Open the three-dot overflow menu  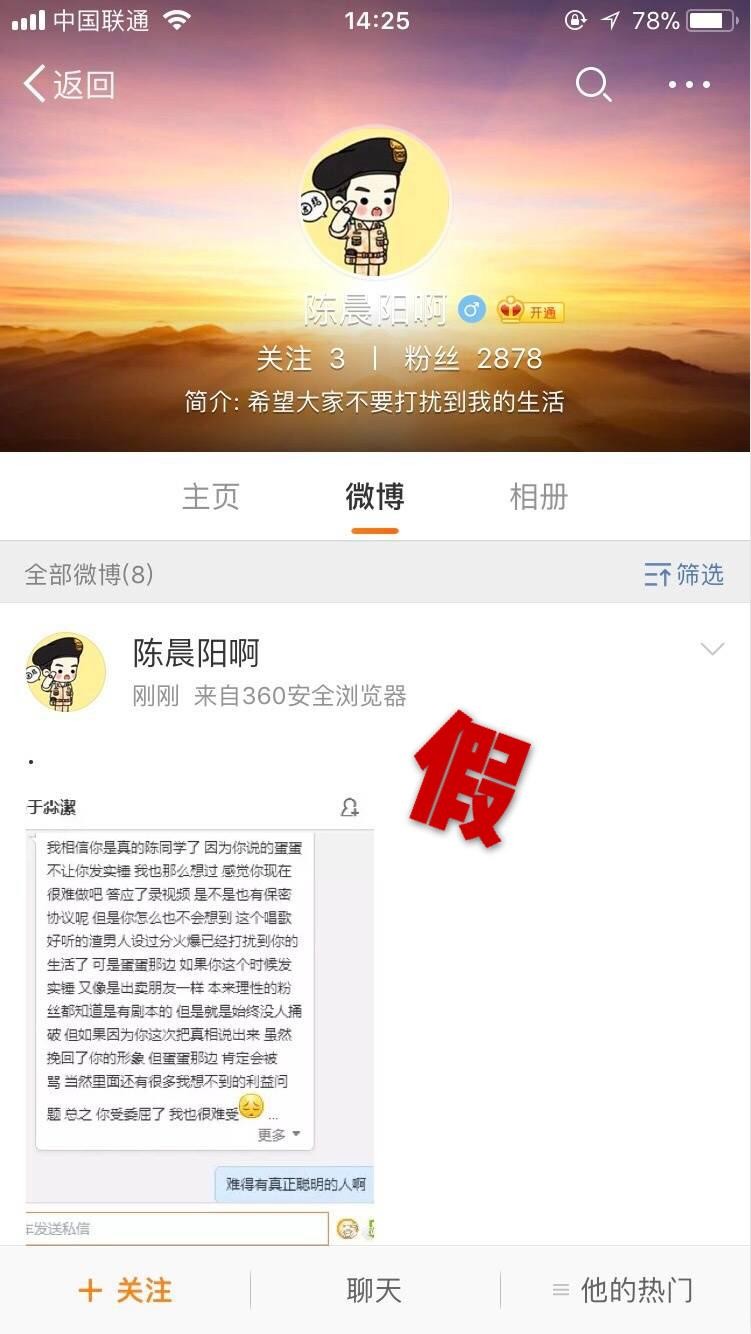[690, 85]
